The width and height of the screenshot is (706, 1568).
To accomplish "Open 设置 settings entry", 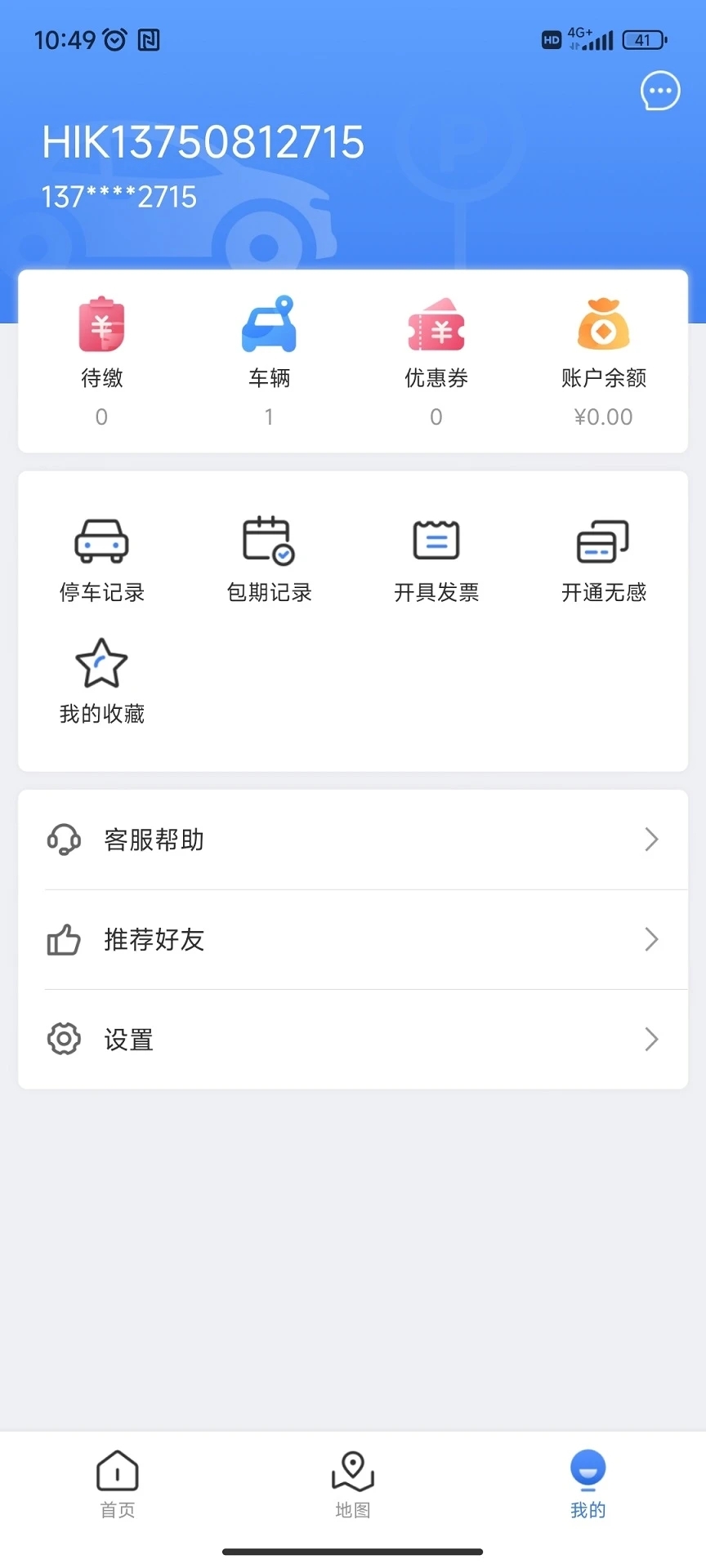I will [x=128, y=1039].
